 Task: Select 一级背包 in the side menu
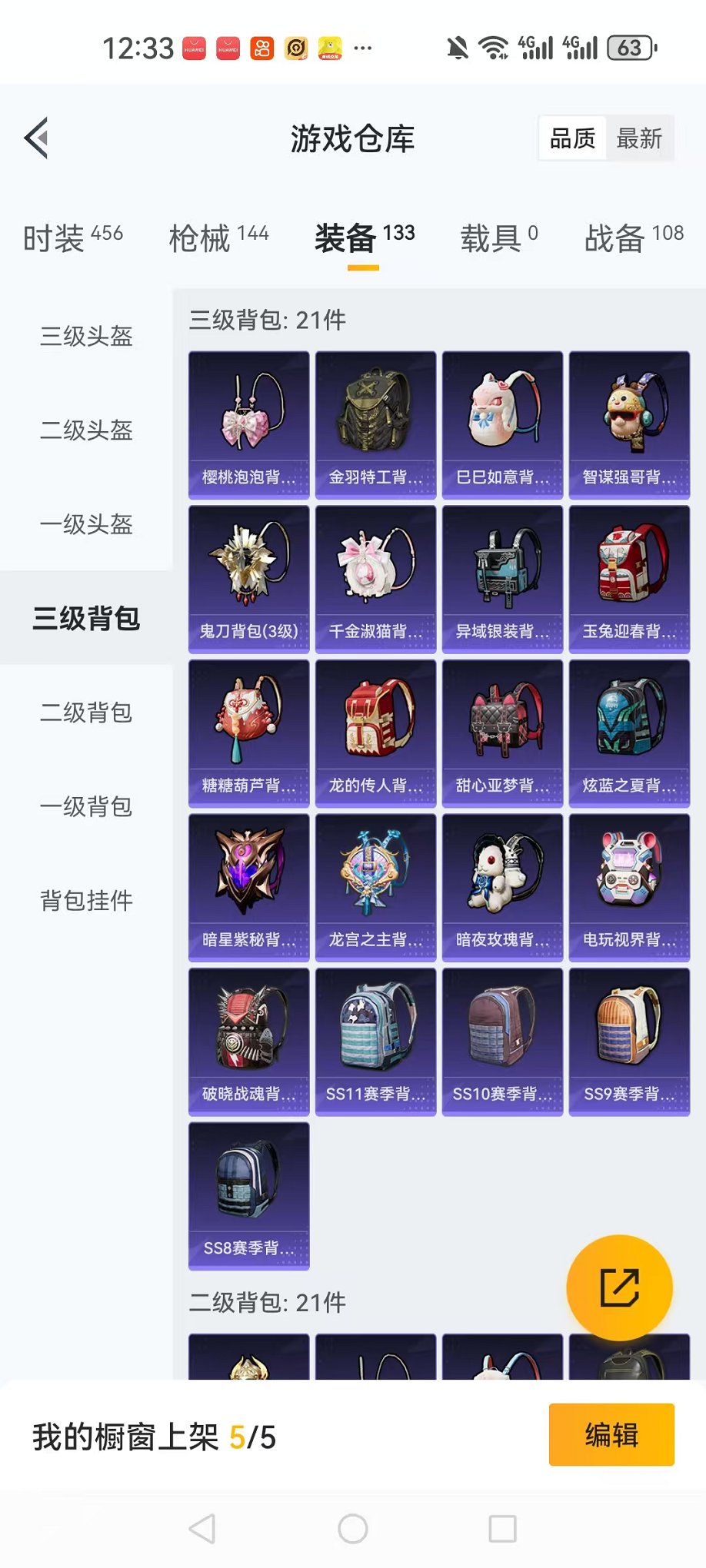coord(86,806)
